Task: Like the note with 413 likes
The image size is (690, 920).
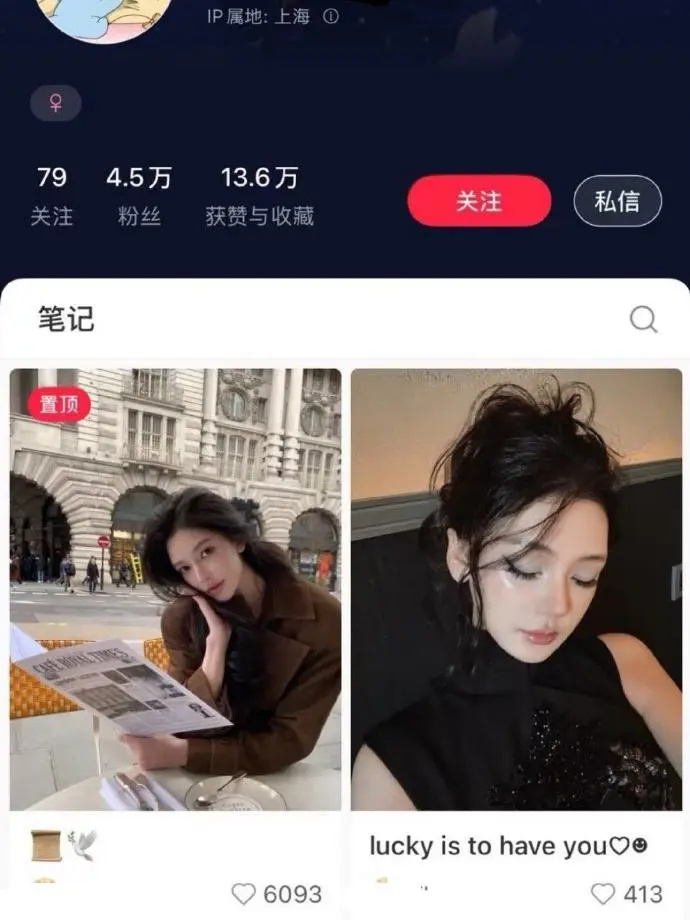Action: click(x=602, y=893)
